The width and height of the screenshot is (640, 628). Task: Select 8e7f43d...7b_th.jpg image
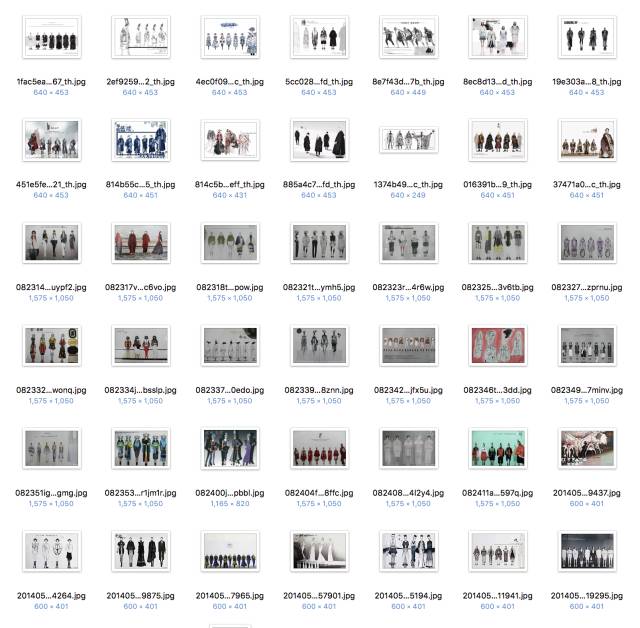point(408,38)
